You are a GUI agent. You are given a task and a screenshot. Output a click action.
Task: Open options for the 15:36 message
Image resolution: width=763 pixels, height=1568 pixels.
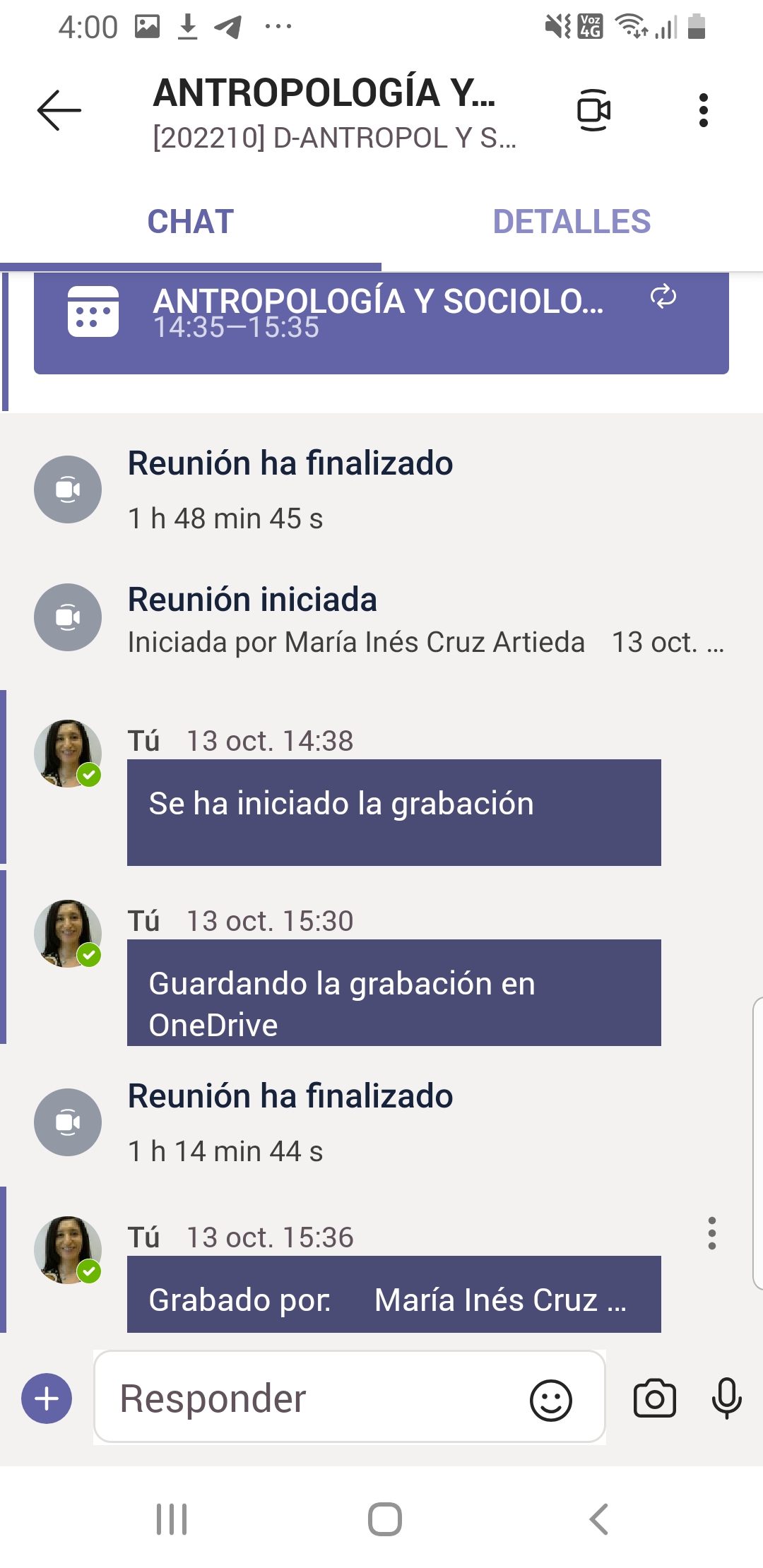pos(711,1233)
